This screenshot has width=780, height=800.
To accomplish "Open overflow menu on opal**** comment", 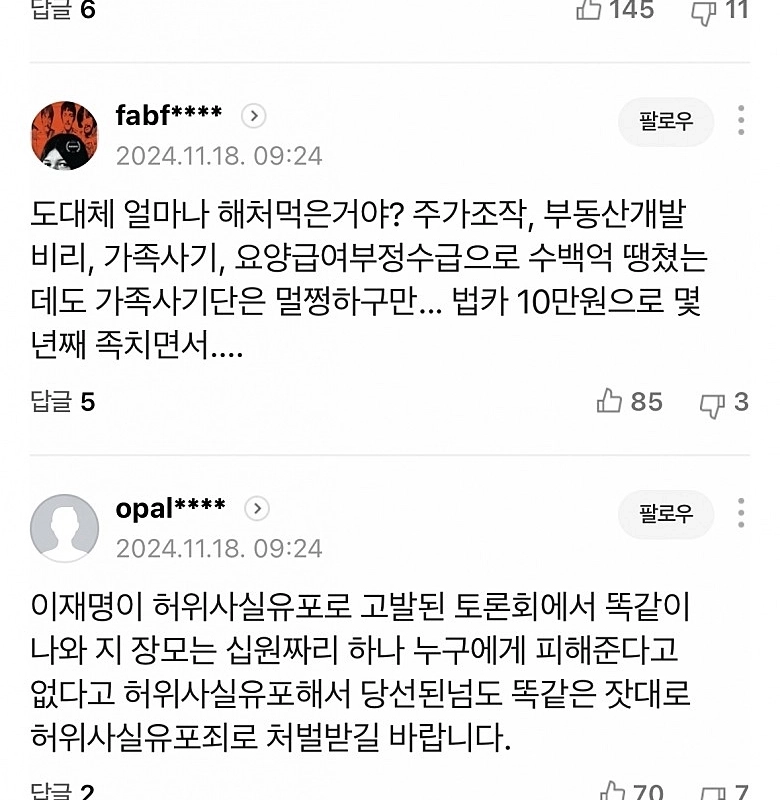I will (741, 513).
